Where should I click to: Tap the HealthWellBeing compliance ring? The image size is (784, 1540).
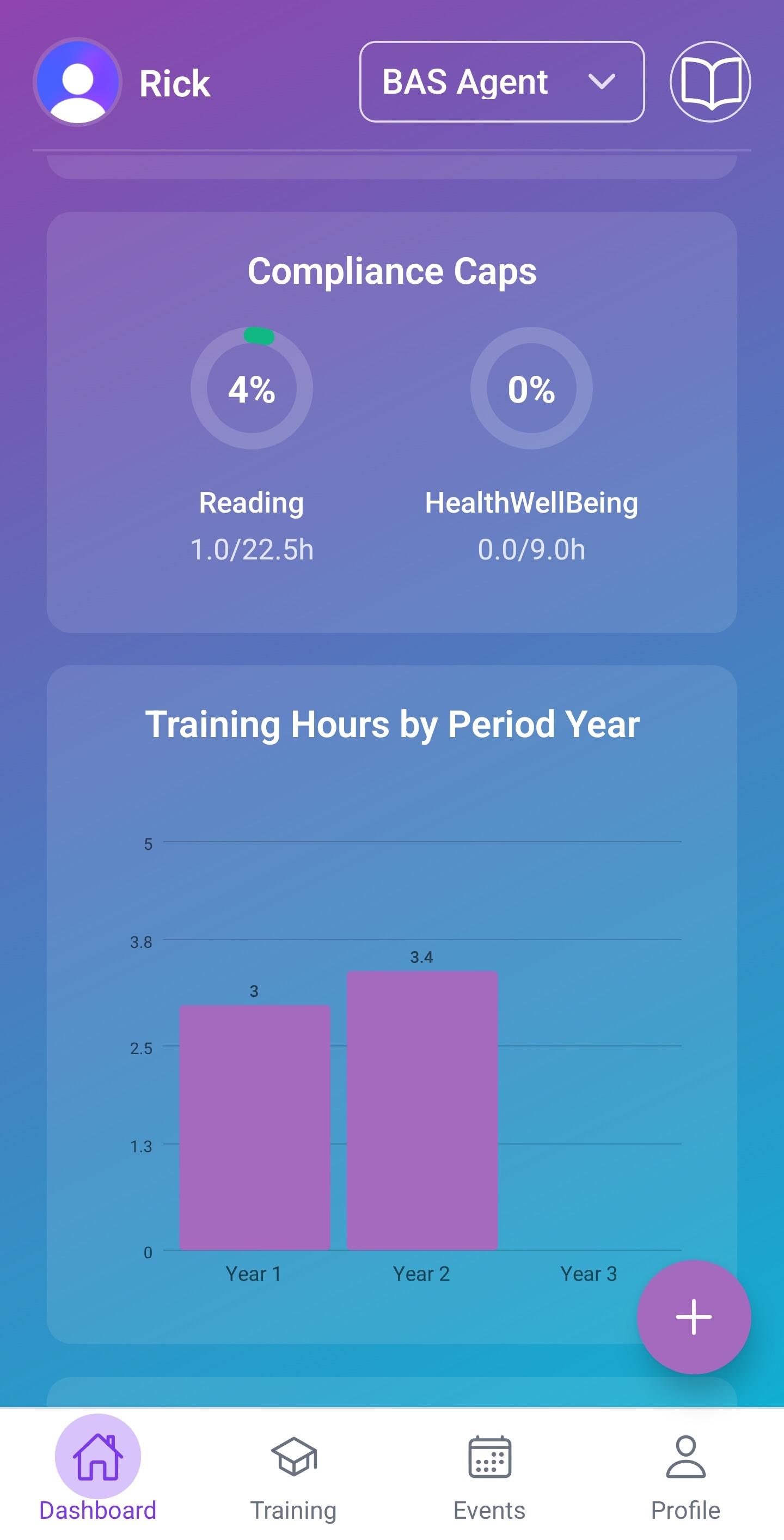pyautogui.click(x=531, y=388)
